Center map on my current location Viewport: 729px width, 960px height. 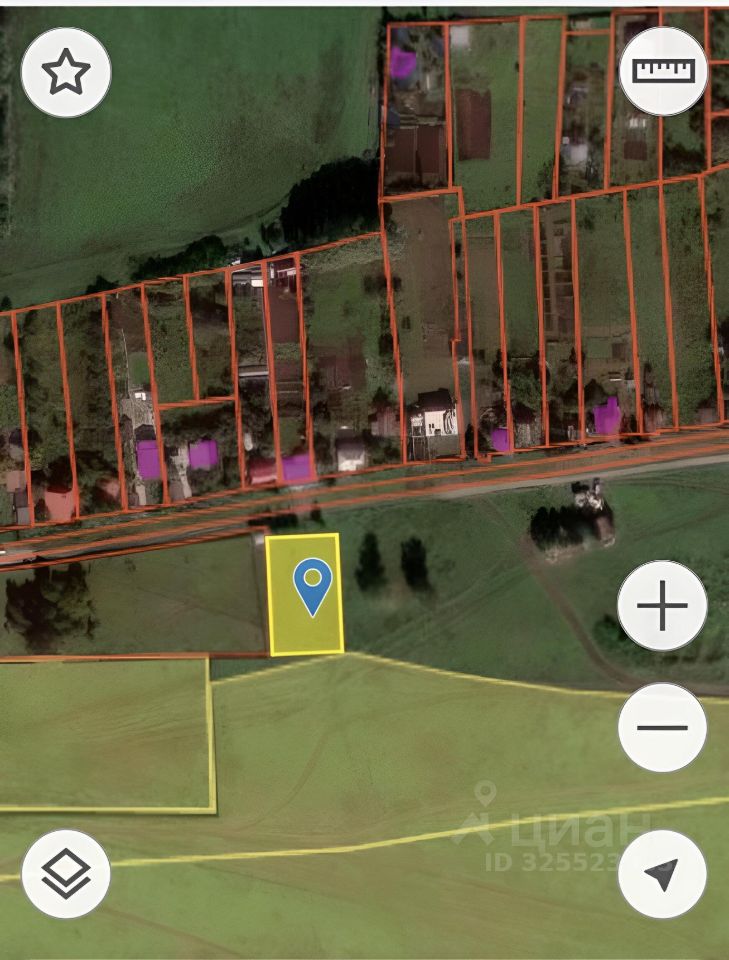tap(662, 873)
